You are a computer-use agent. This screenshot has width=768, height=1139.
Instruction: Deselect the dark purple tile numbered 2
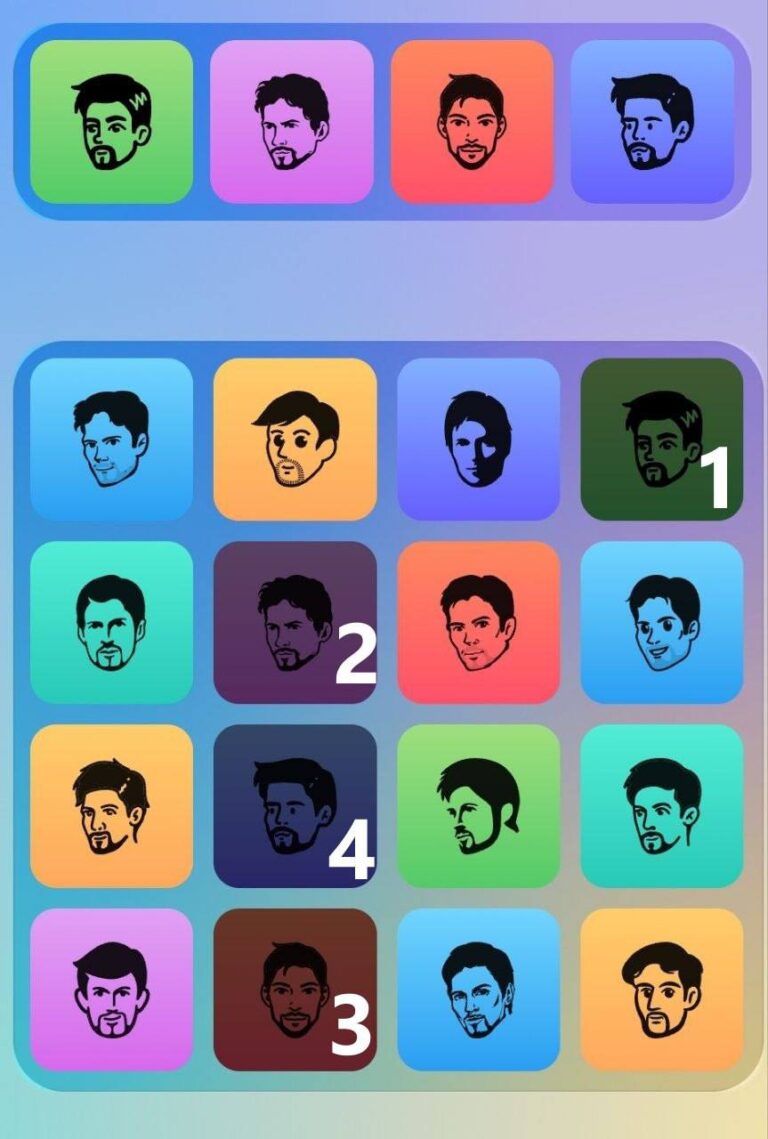(295, 622)
